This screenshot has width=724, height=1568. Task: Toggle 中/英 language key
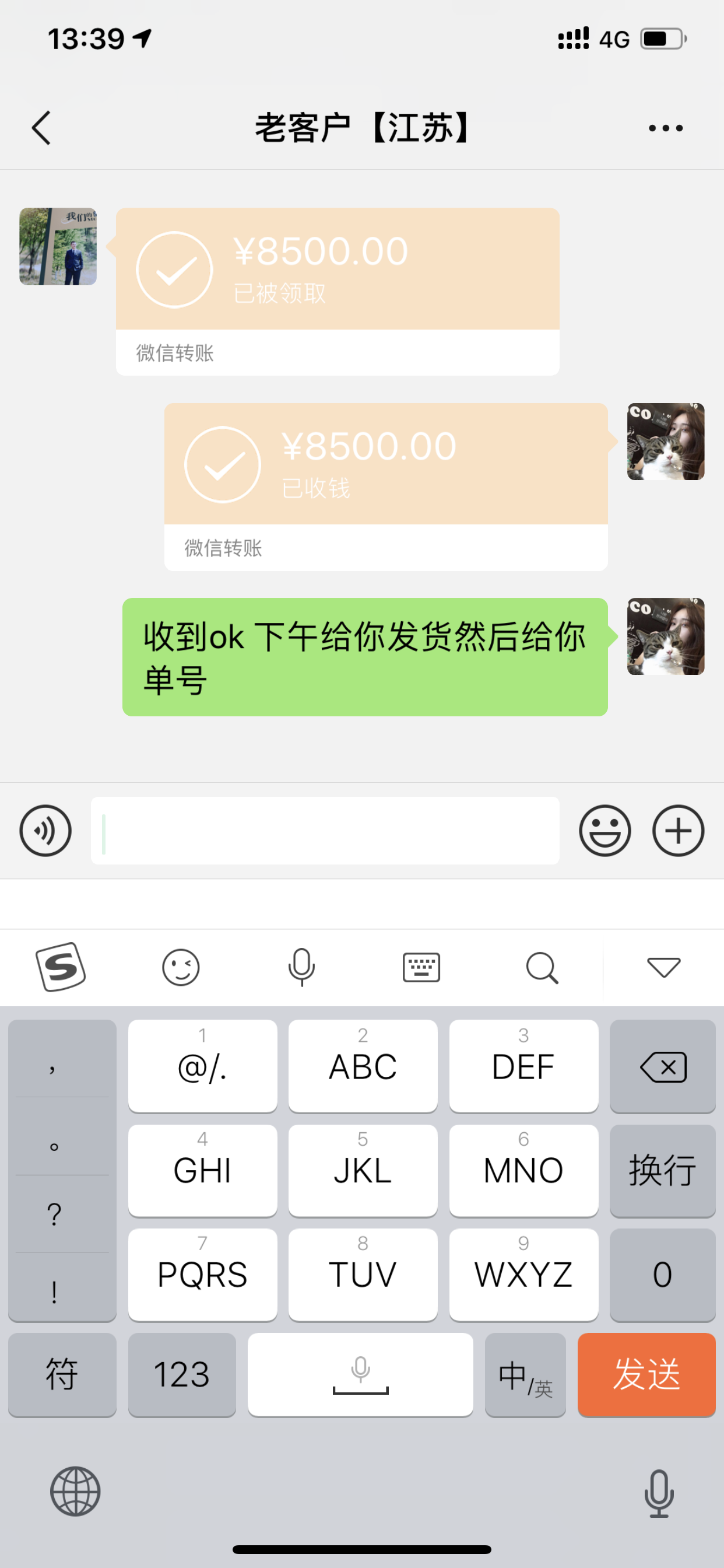(x=525, y=1374)
